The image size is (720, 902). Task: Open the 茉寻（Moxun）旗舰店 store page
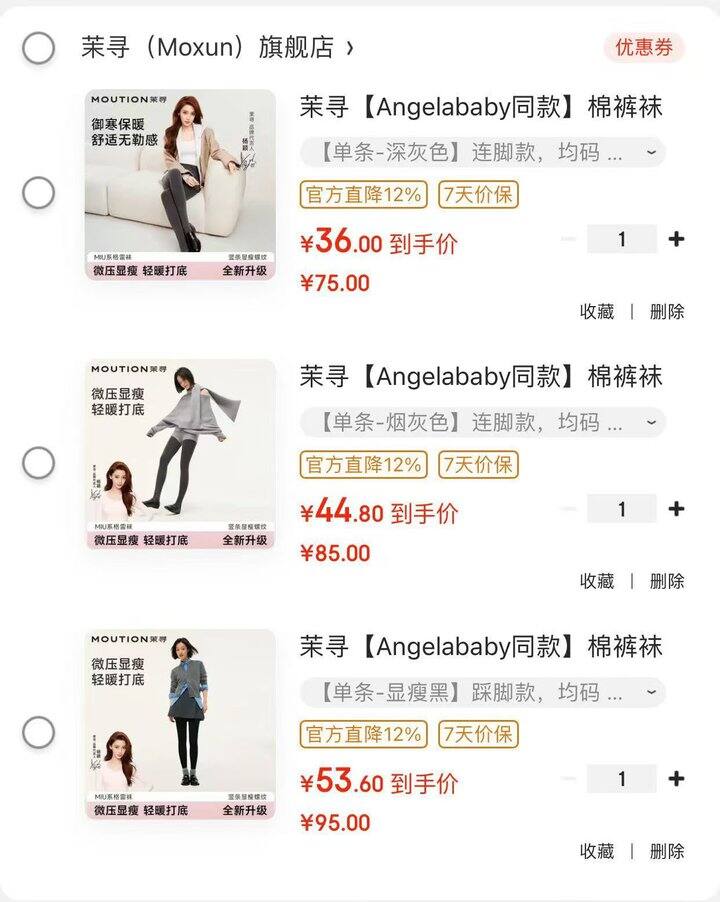(x=217, y=48)
